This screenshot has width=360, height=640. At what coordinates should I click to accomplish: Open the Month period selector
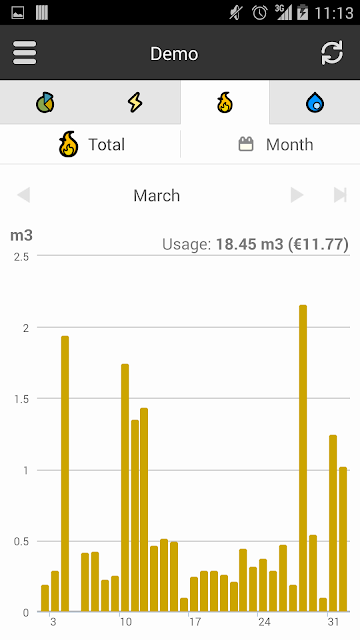[270, 144]
